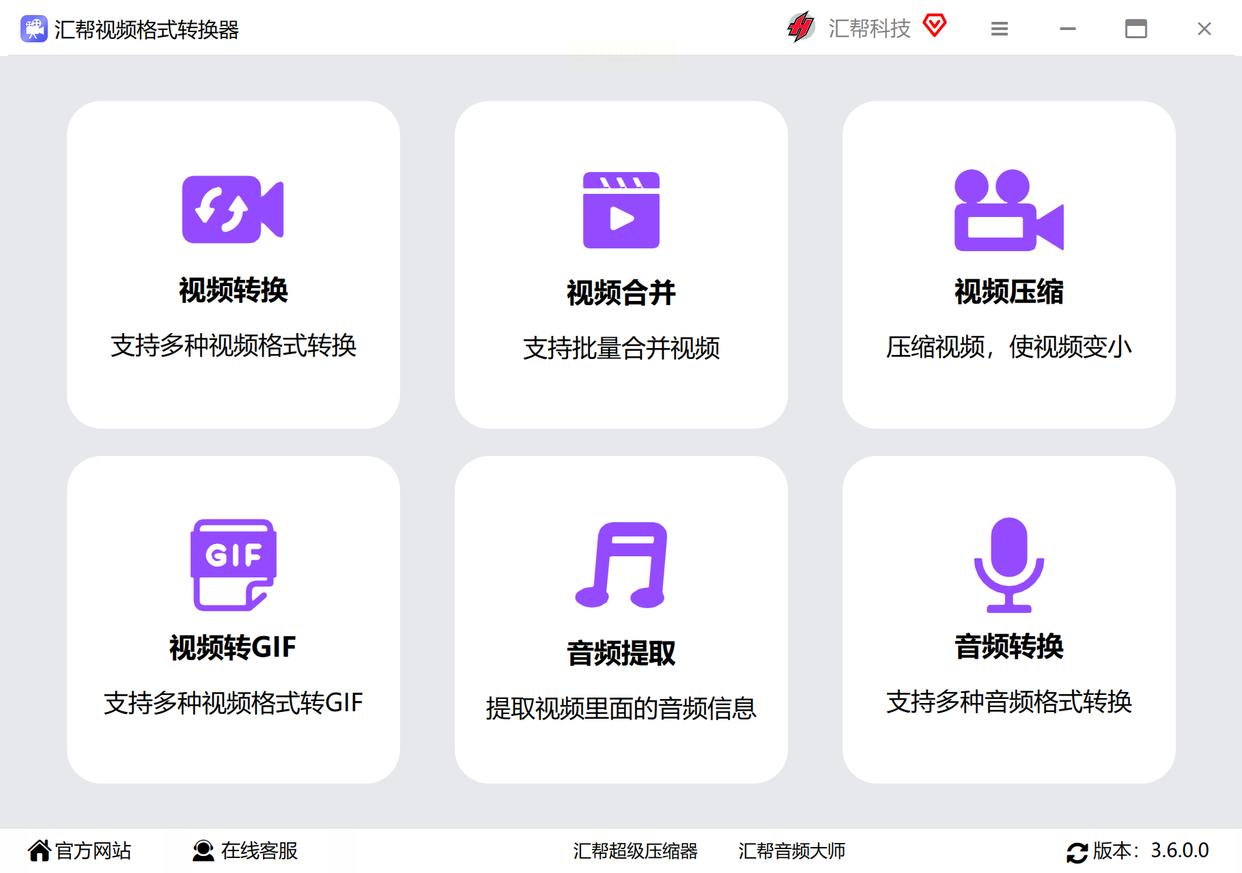This screenshot has height=873, width=1242.
Task: Check for updates via the 版本 refresh icon
Action: [1077, 853]
